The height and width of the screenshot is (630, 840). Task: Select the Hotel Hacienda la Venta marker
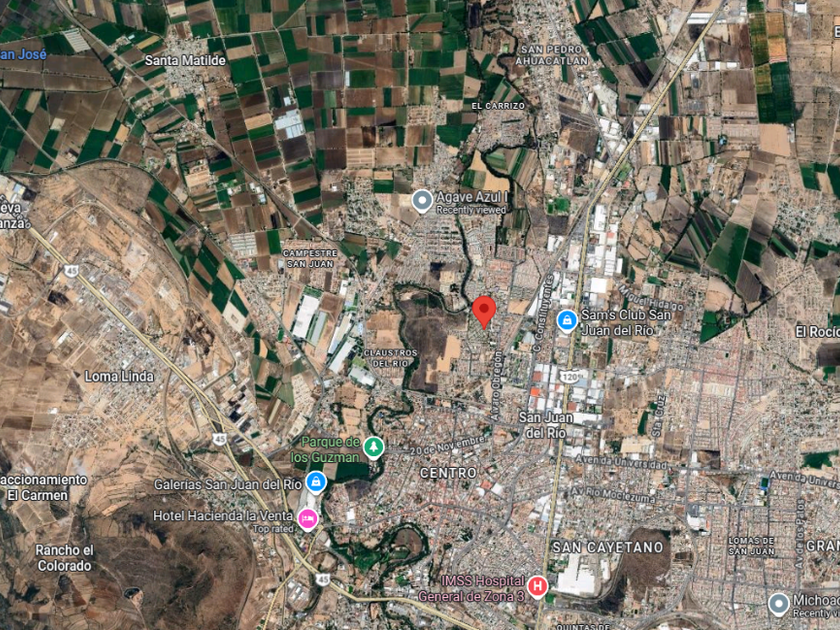coord(308,519)
